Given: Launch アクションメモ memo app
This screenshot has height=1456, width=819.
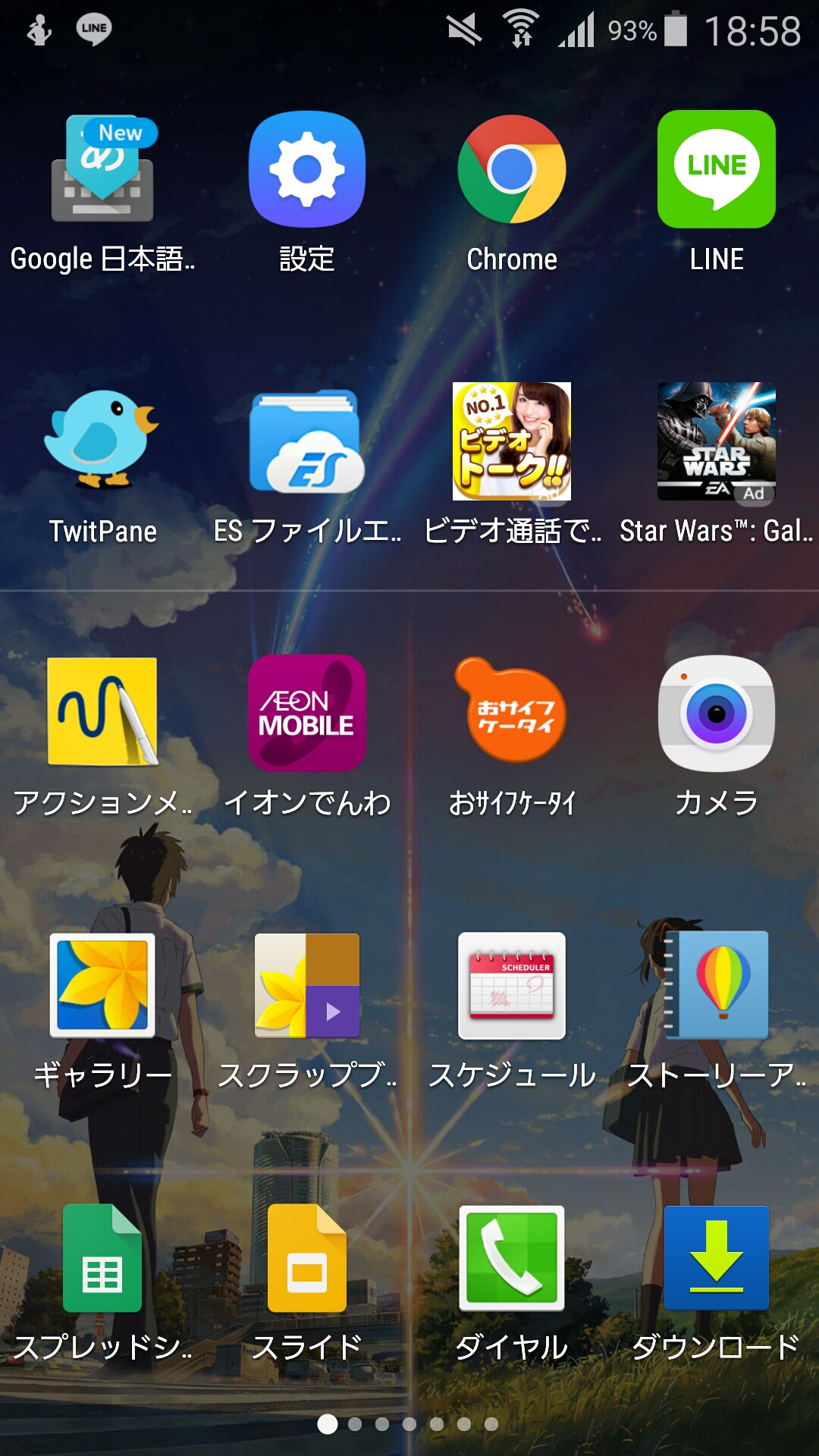Looking at the screenshot, I should coord(102,713).
